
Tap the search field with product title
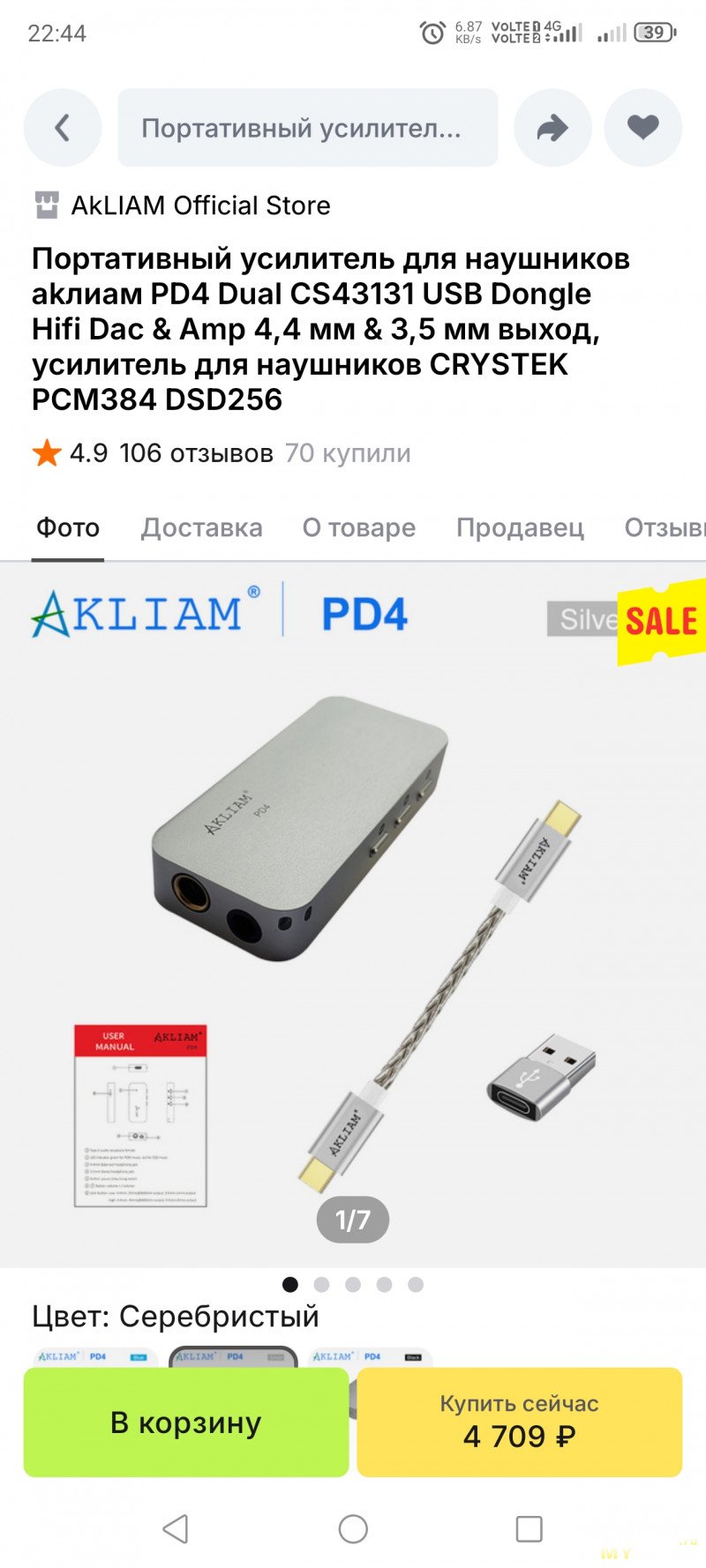coord(307,128)
